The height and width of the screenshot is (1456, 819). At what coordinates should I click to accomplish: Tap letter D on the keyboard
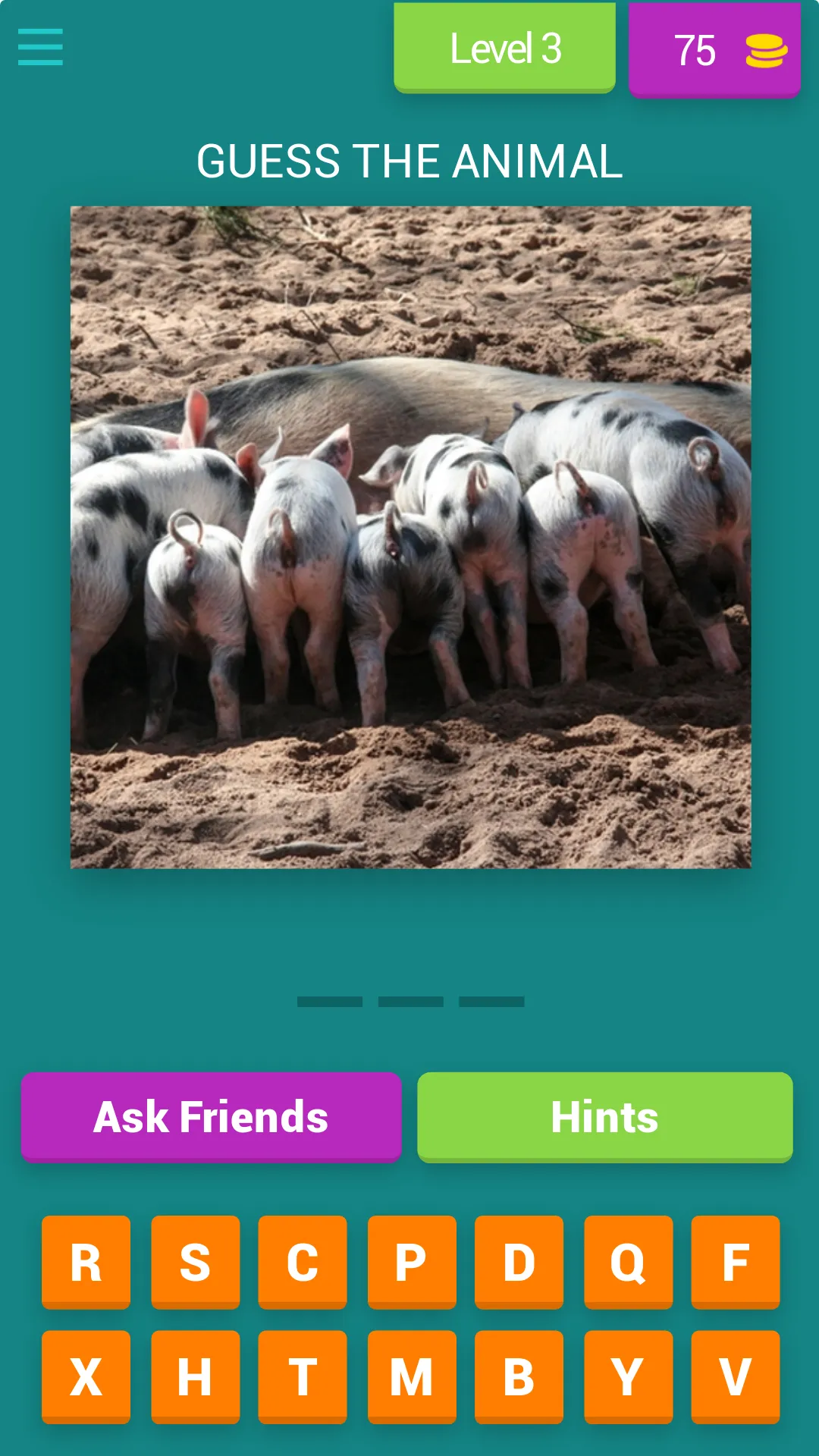(518, 1261)
